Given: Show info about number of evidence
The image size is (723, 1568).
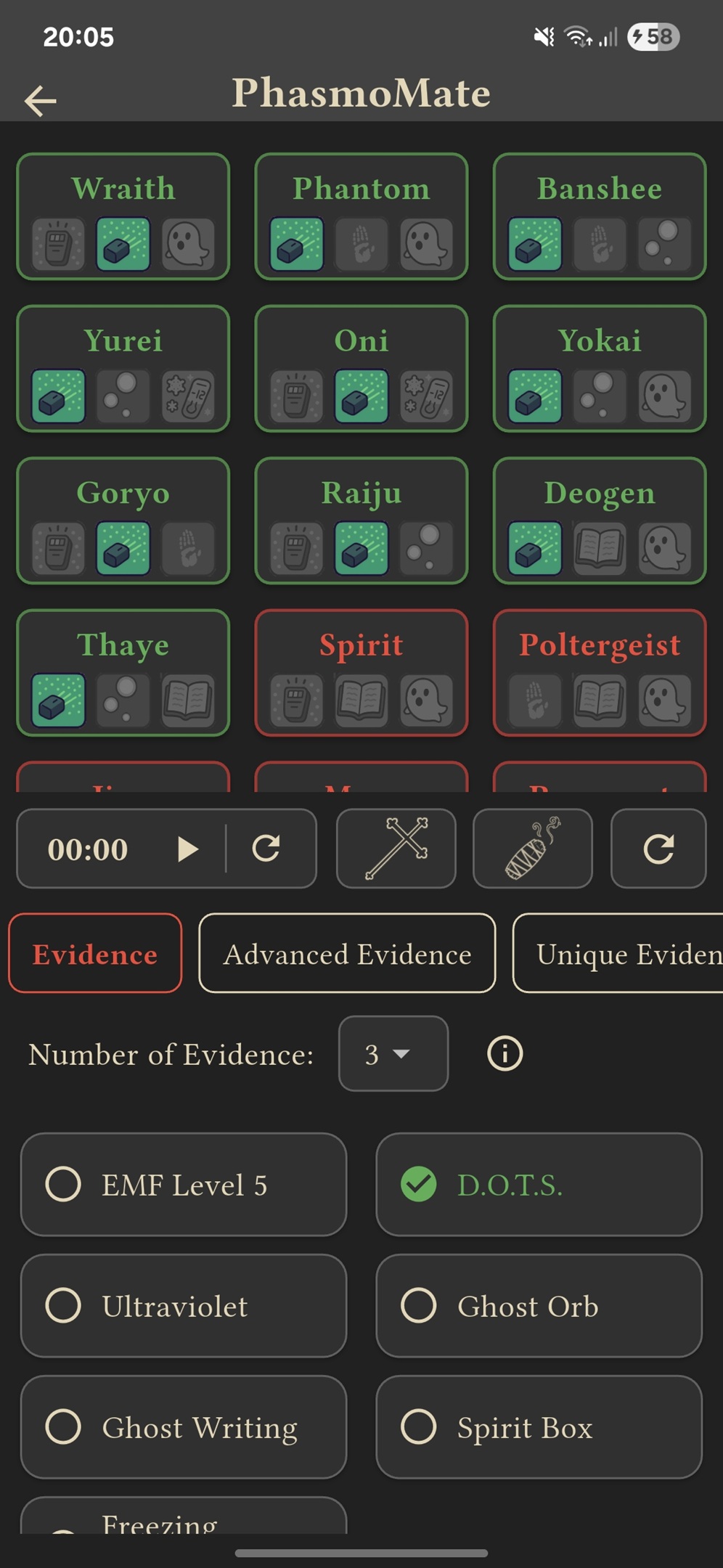Looking at the screenshot, I should tap(505, 1053).
